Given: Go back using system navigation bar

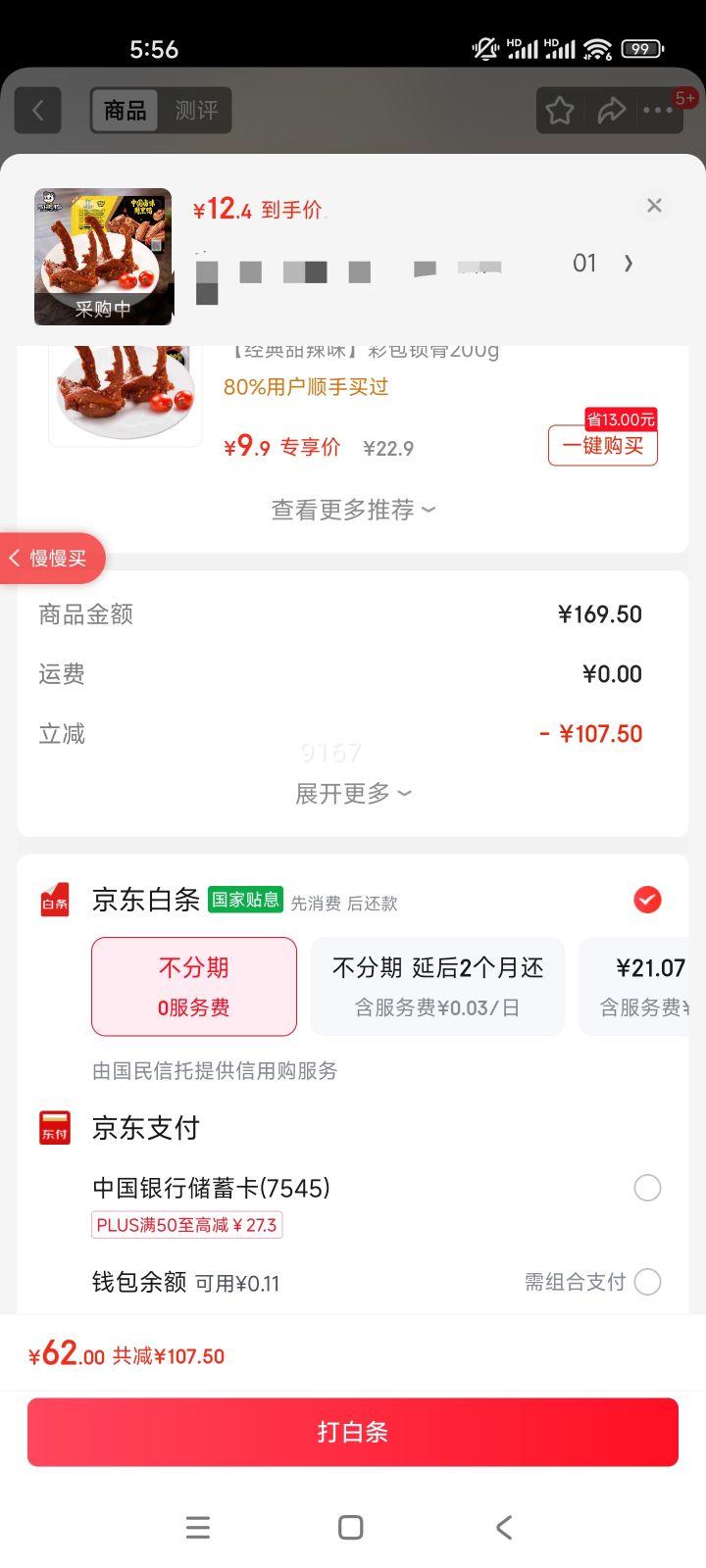Looking at the screenshot, I should [504, 1527].
